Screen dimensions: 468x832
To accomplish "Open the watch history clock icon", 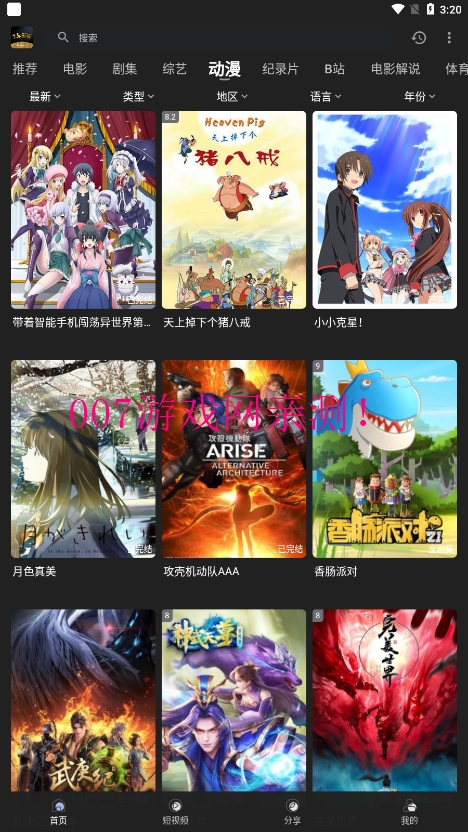I will (419, 38).
